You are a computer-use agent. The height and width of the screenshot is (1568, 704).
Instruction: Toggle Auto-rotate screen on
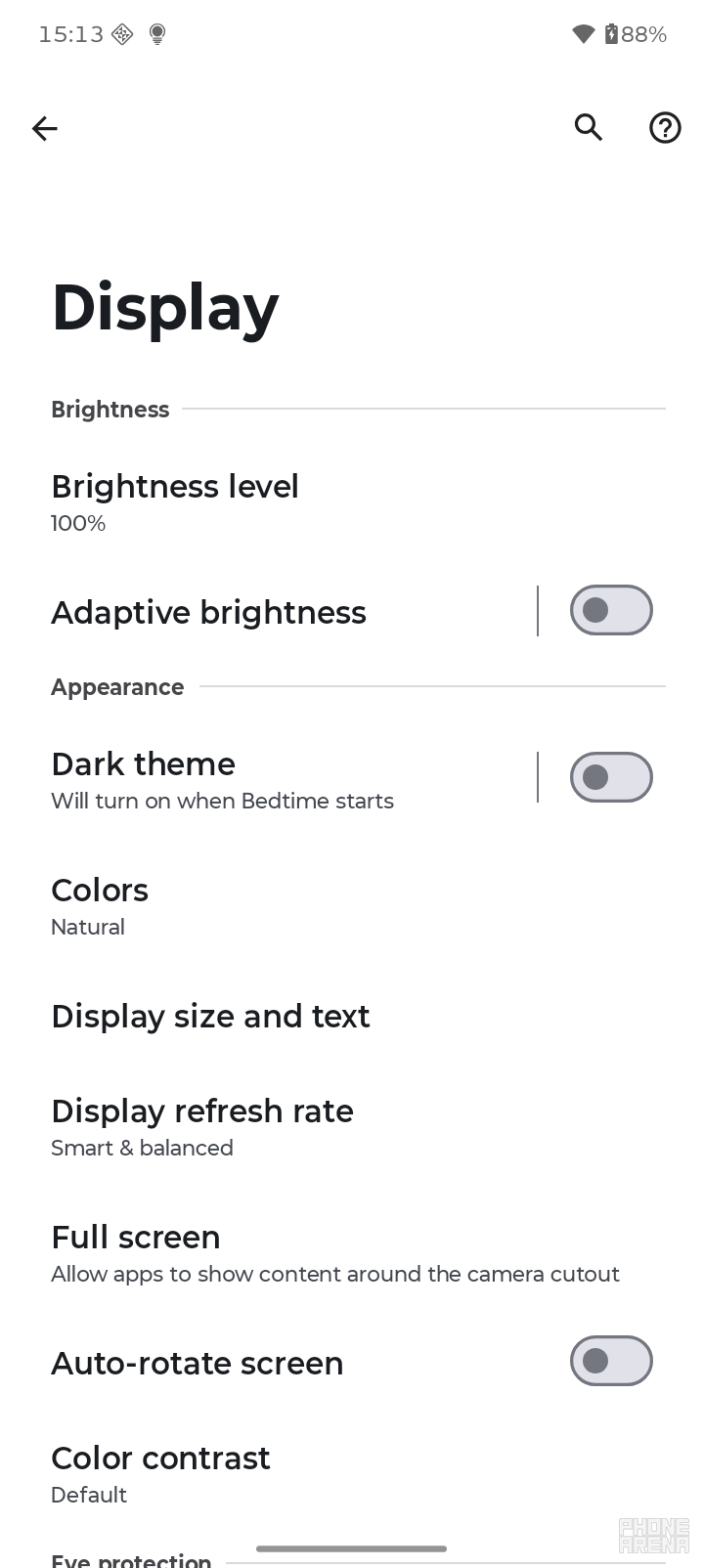click(x=611, y=1362)
